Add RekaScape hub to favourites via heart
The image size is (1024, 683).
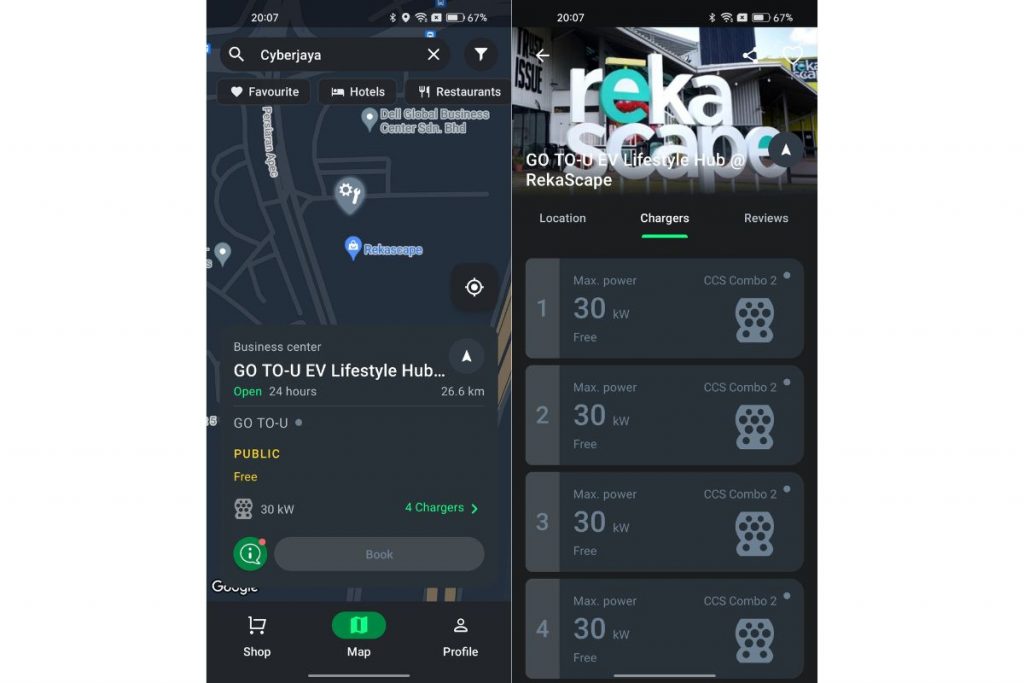coord(793,56)
